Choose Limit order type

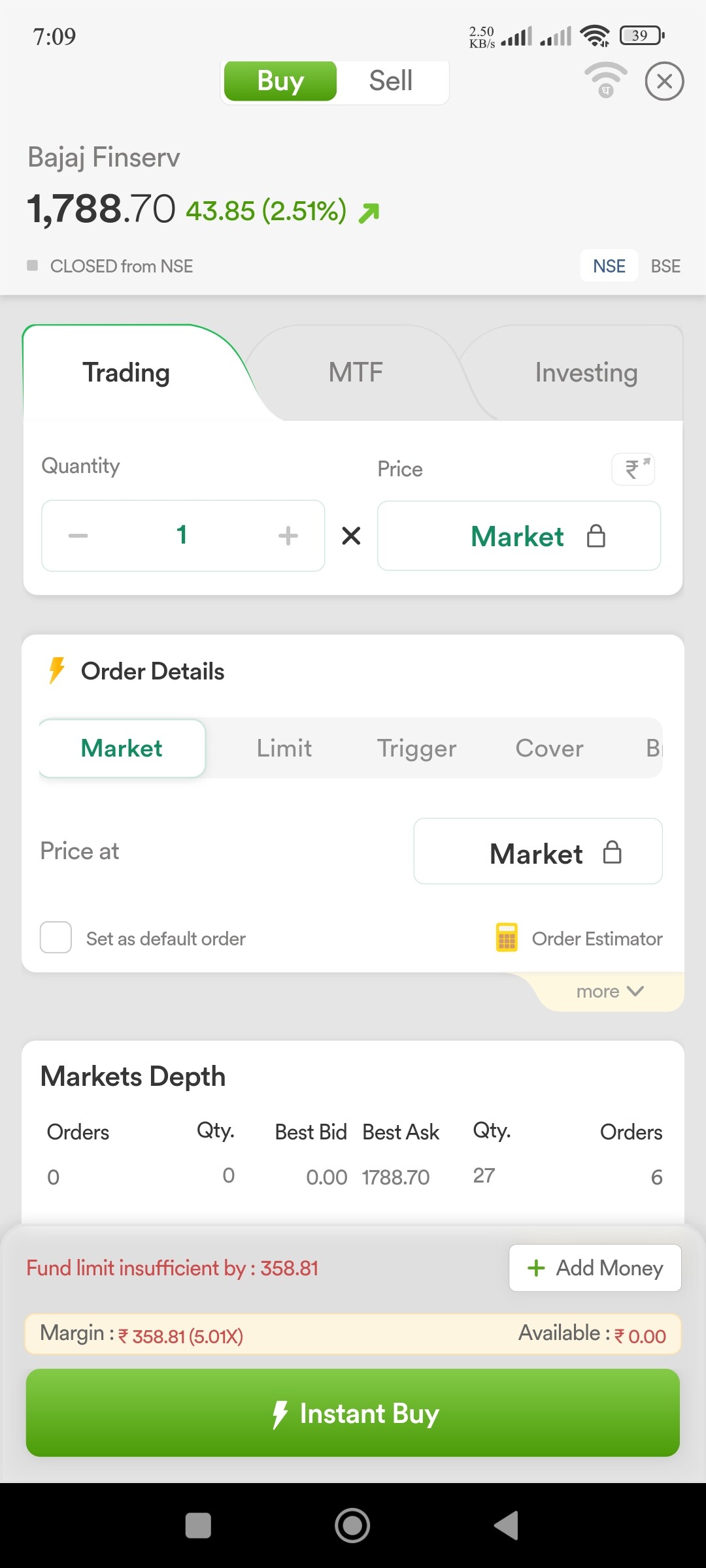[284, 748]
